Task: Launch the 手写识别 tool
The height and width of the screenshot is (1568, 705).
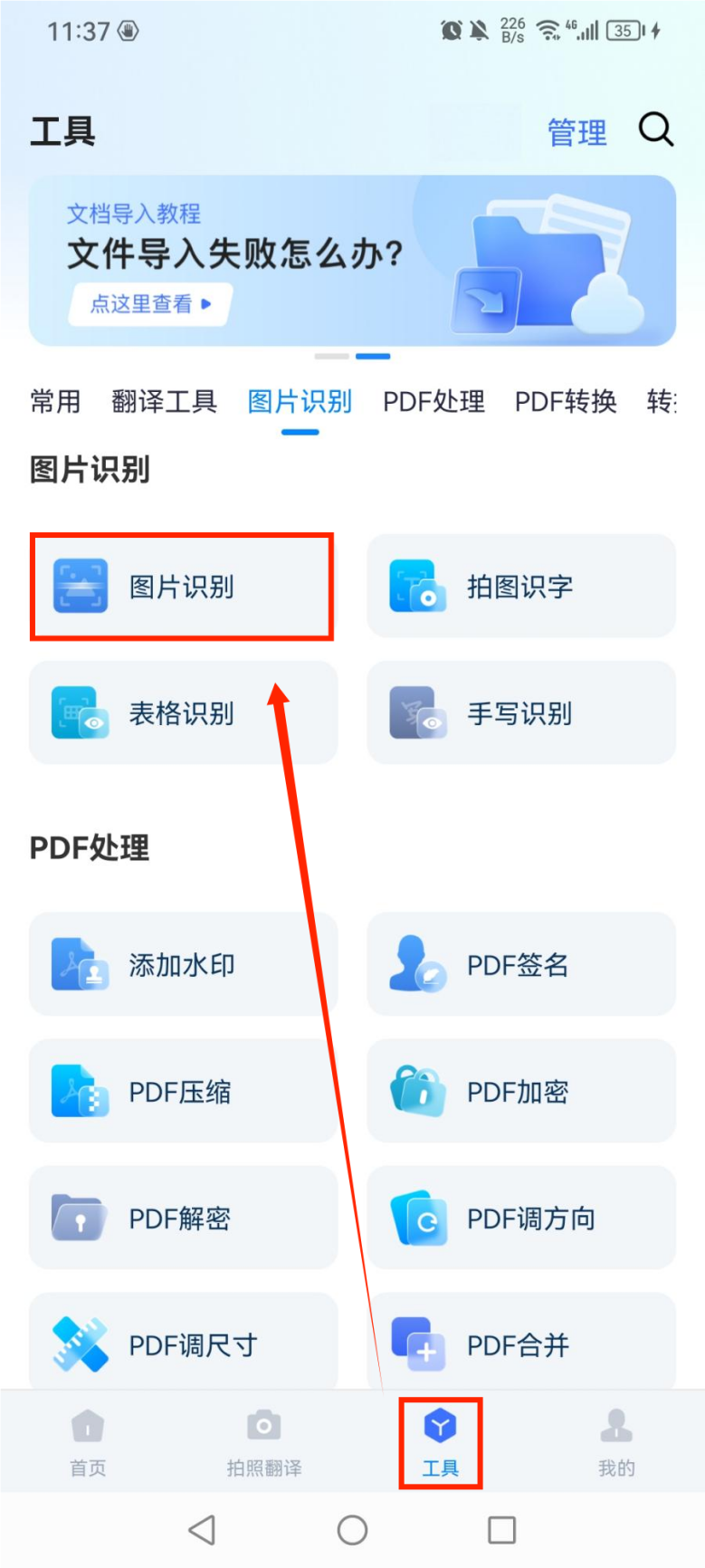Action: point(521,713)
